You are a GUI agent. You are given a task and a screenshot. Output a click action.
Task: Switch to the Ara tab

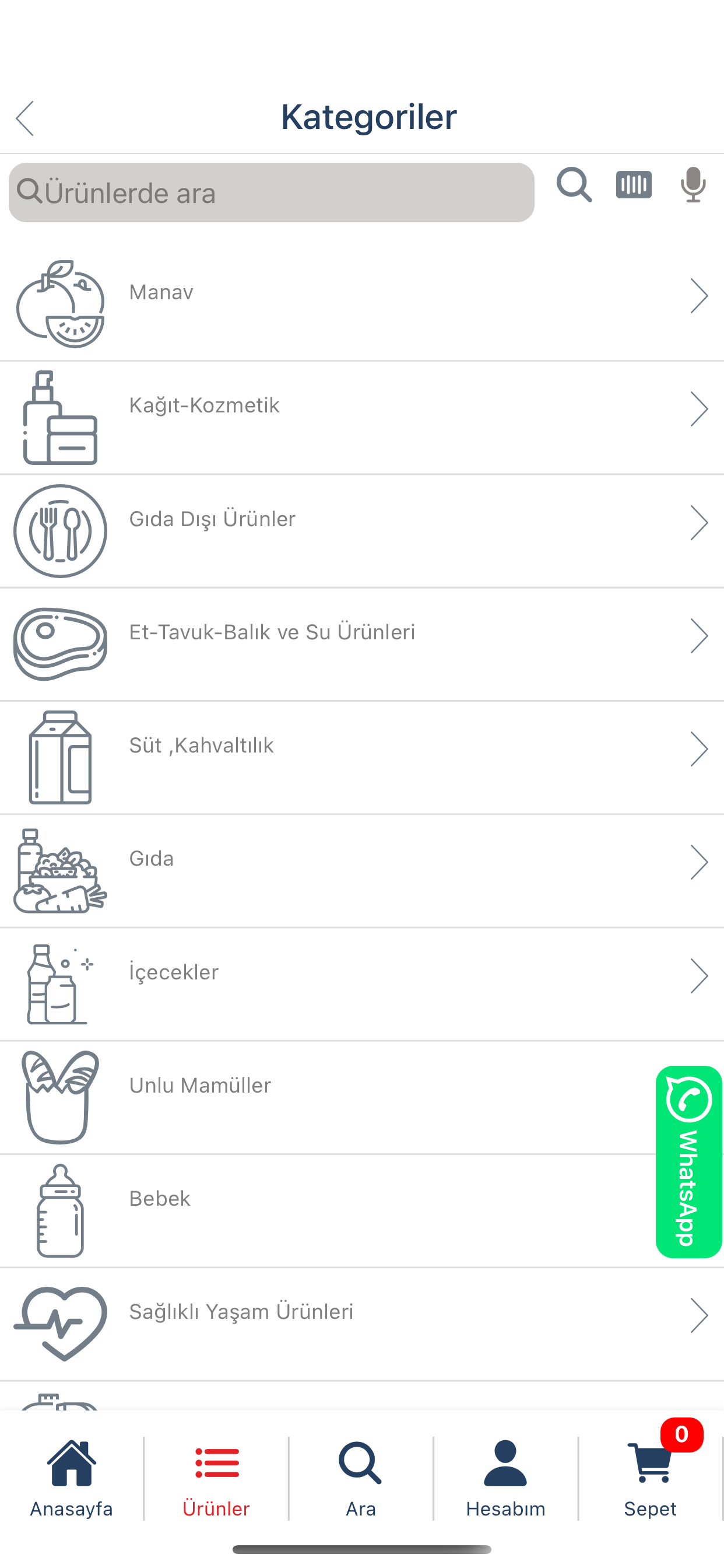coord(361,1479)
